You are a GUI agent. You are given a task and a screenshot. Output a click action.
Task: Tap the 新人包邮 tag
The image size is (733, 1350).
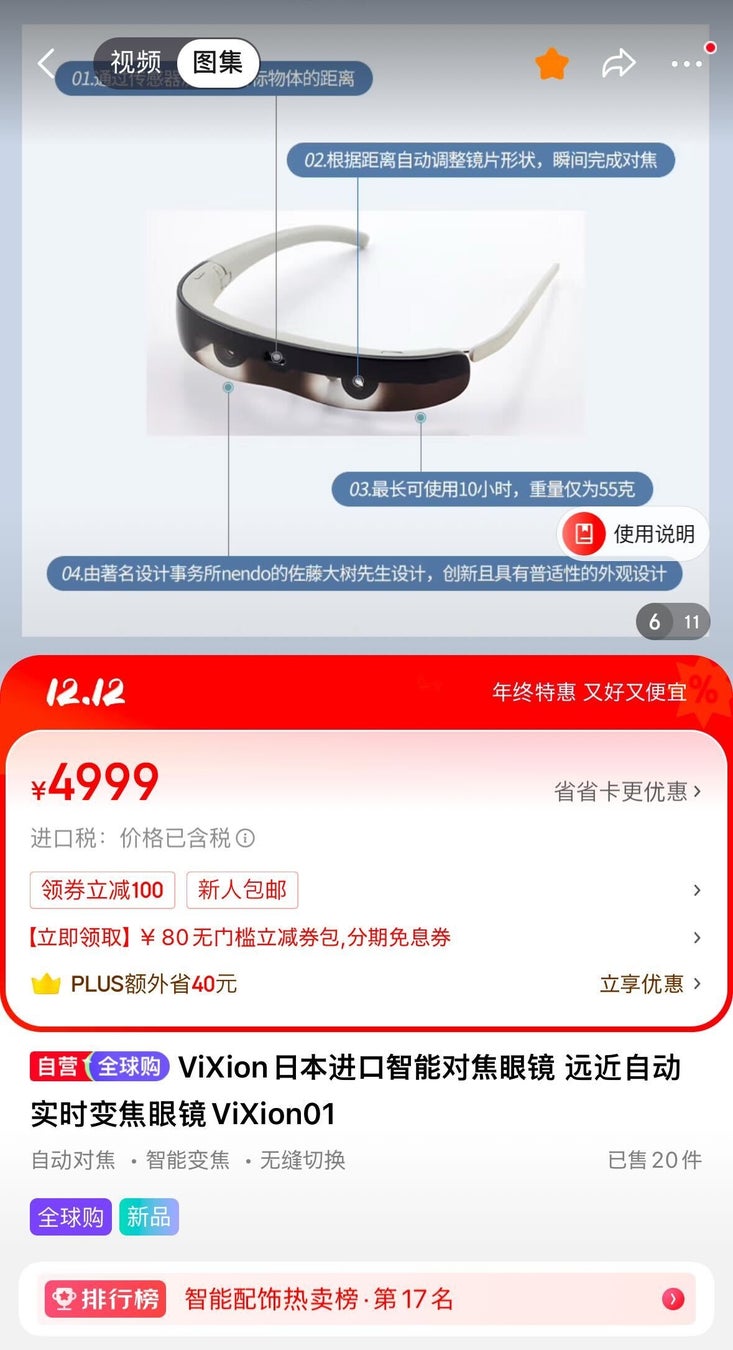coord(242,890)
